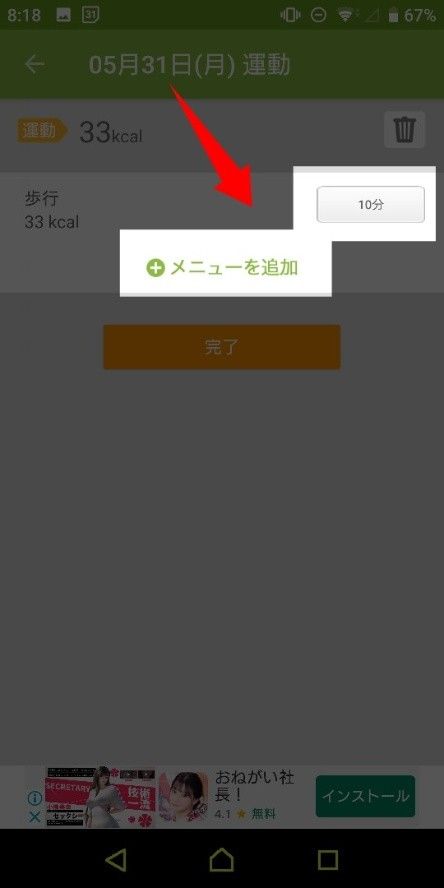Go back using the top arrow
444x888 pixels.
(x=35, y=65)
